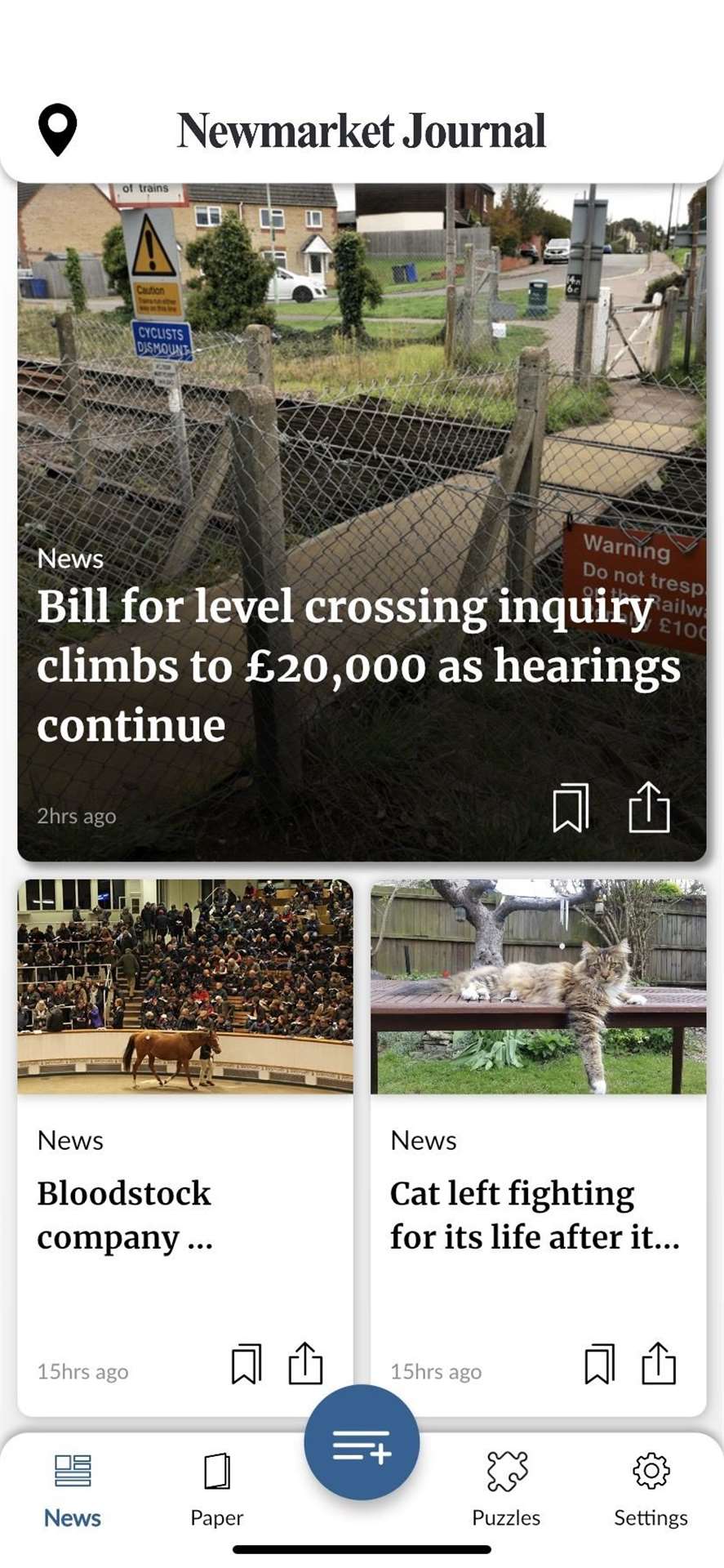Open the level crossing inquiry article
Screen dimensions: 724x1568
[x=358, y=666]
